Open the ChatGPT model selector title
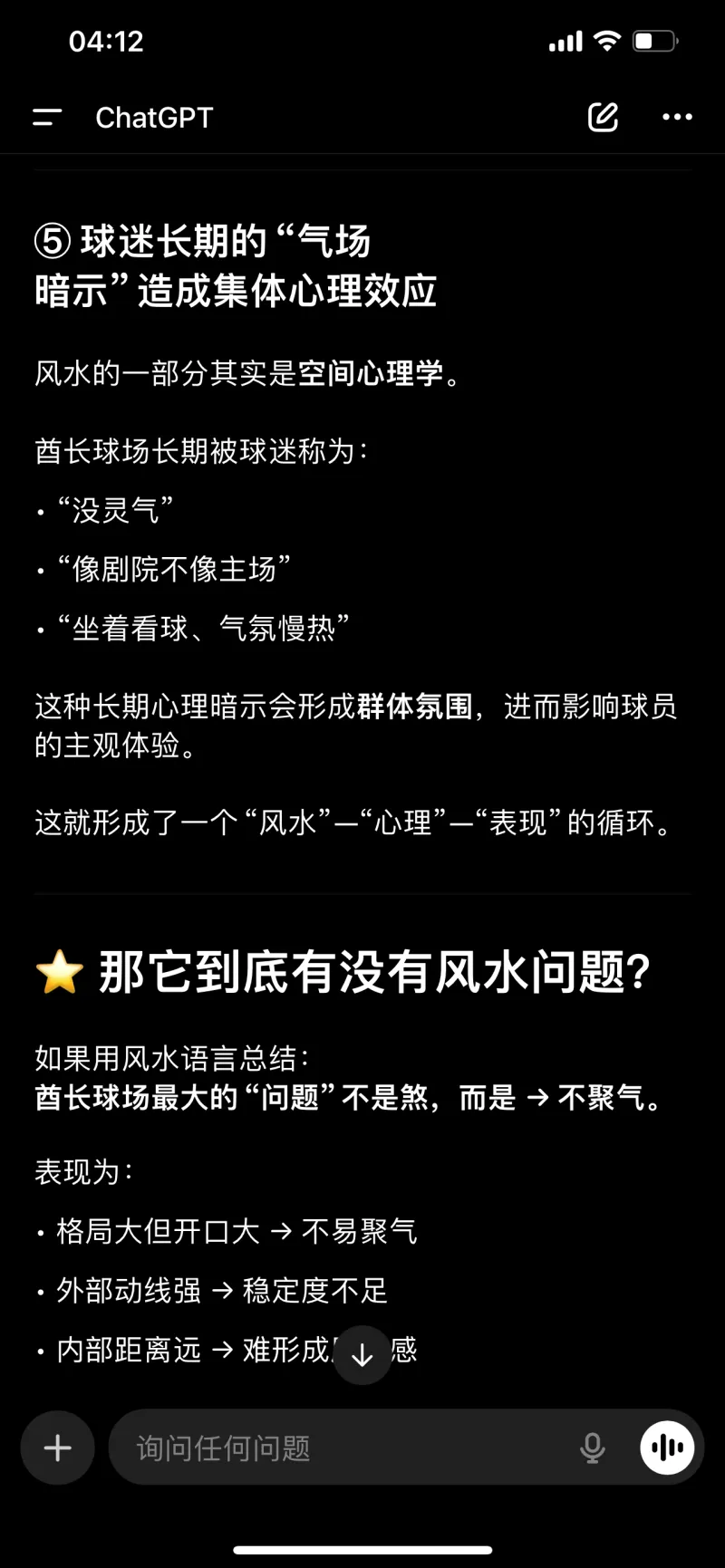The width and height of the screenshot is (725, 1568). (x=154, y=117)
